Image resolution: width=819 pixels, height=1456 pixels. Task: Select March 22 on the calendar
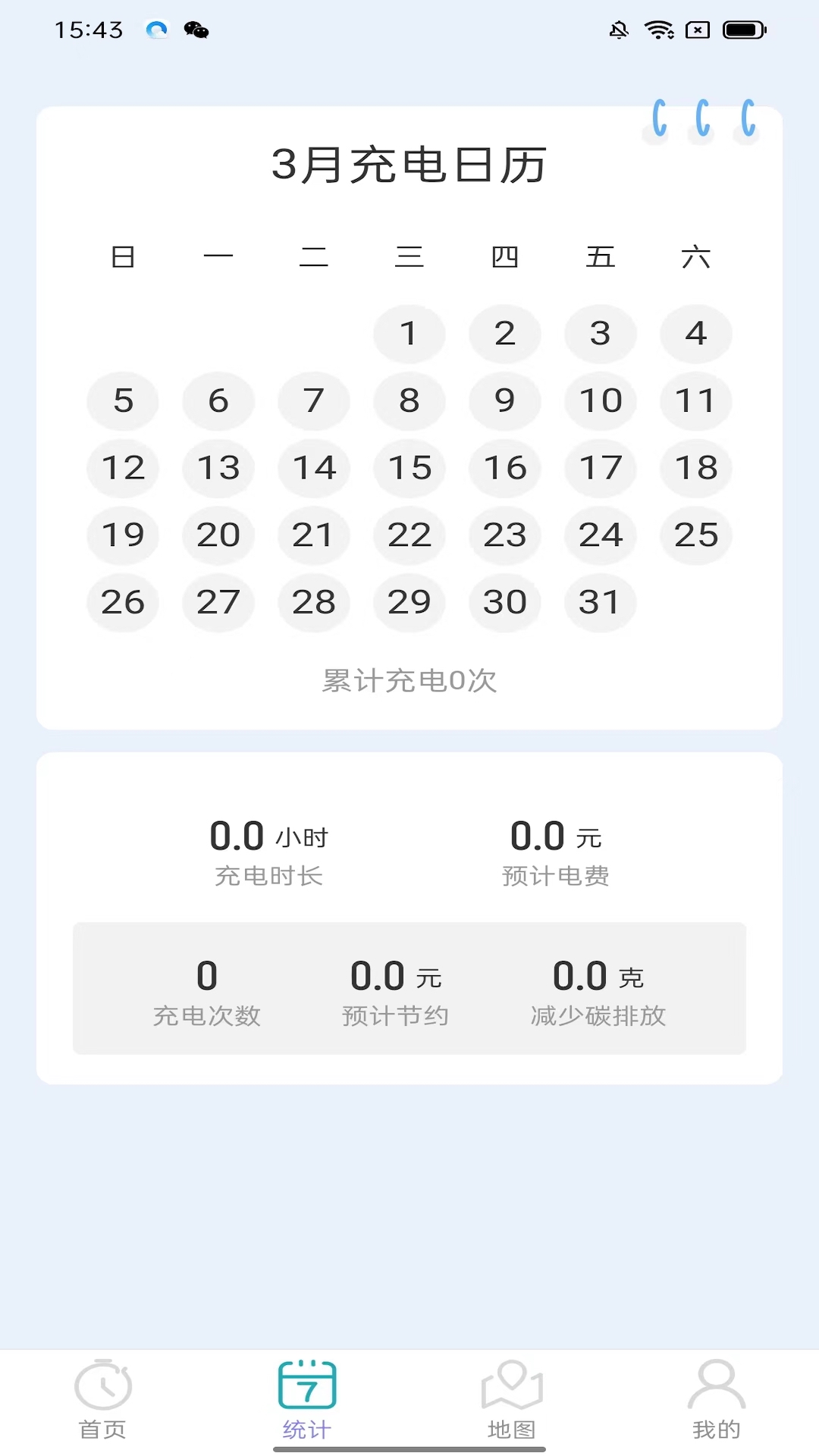click(x=409, y=535)
